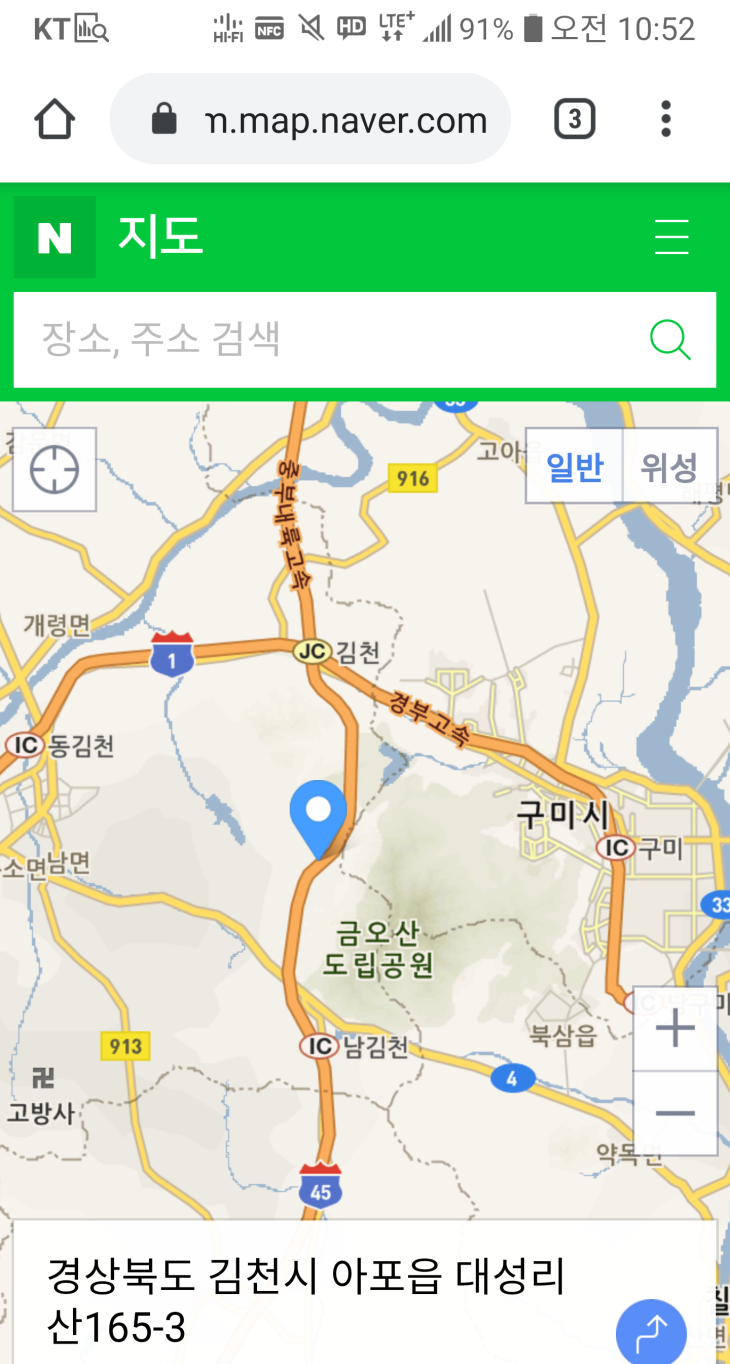730x1364 pixels.
Task: Get directions with the blue arrow button
Action: [651, 1333]
